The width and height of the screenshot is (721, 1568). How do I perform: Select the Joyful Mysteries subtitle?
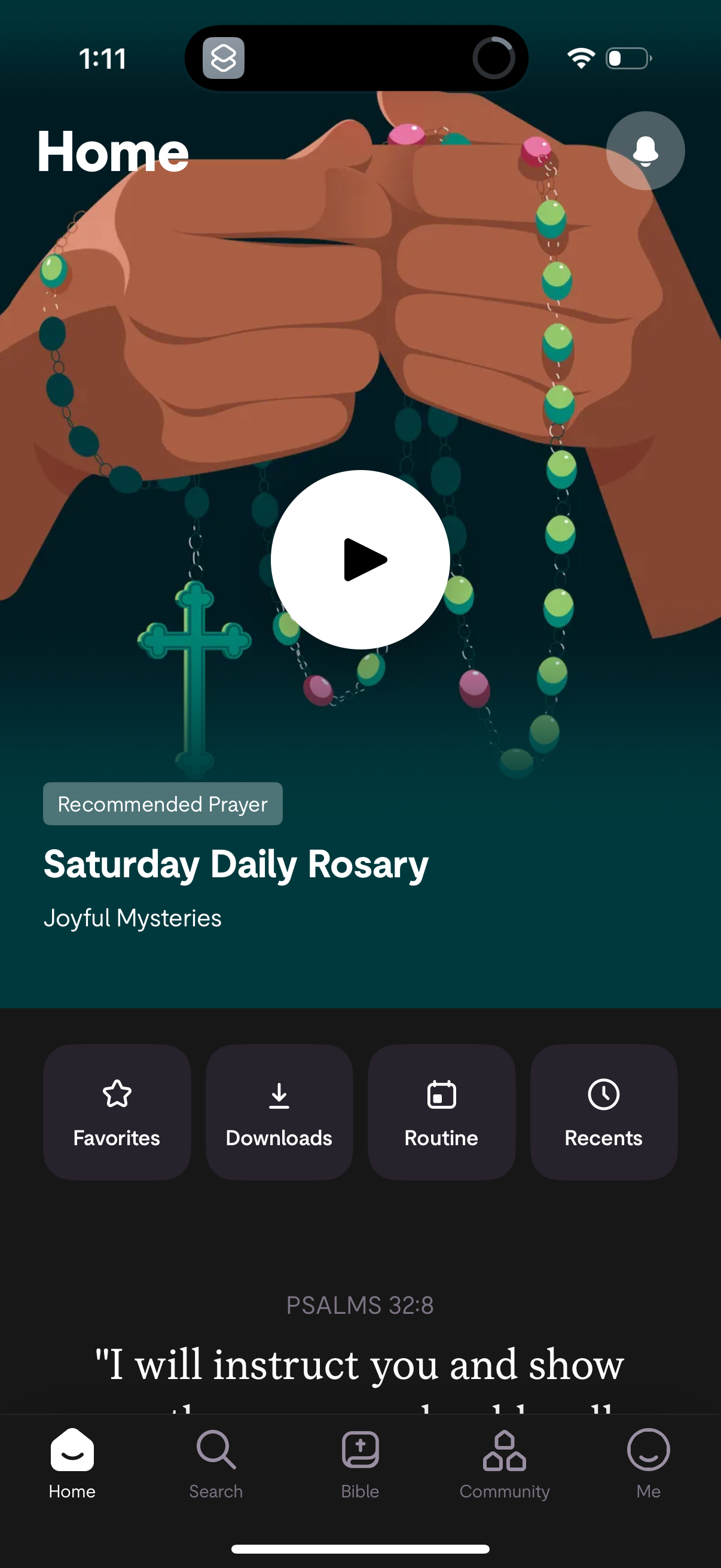[x=133, y=918]
